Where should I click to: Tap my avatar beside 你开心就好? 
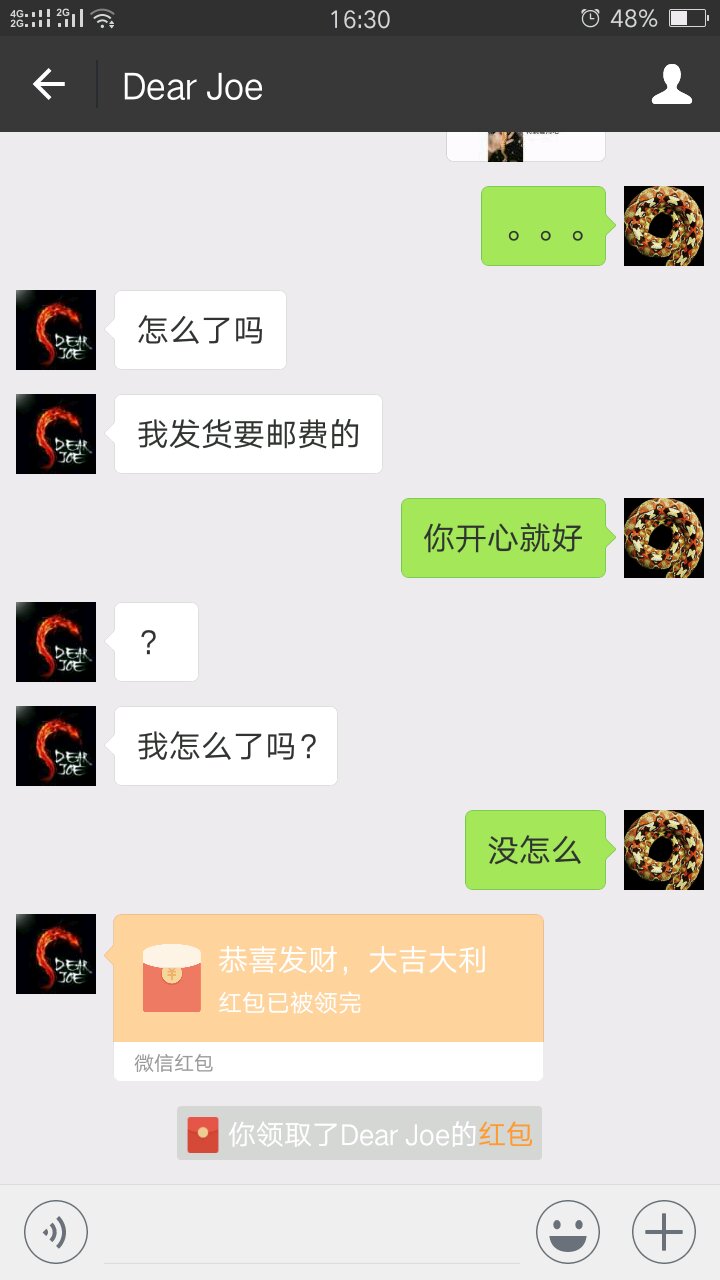[664, 538]
